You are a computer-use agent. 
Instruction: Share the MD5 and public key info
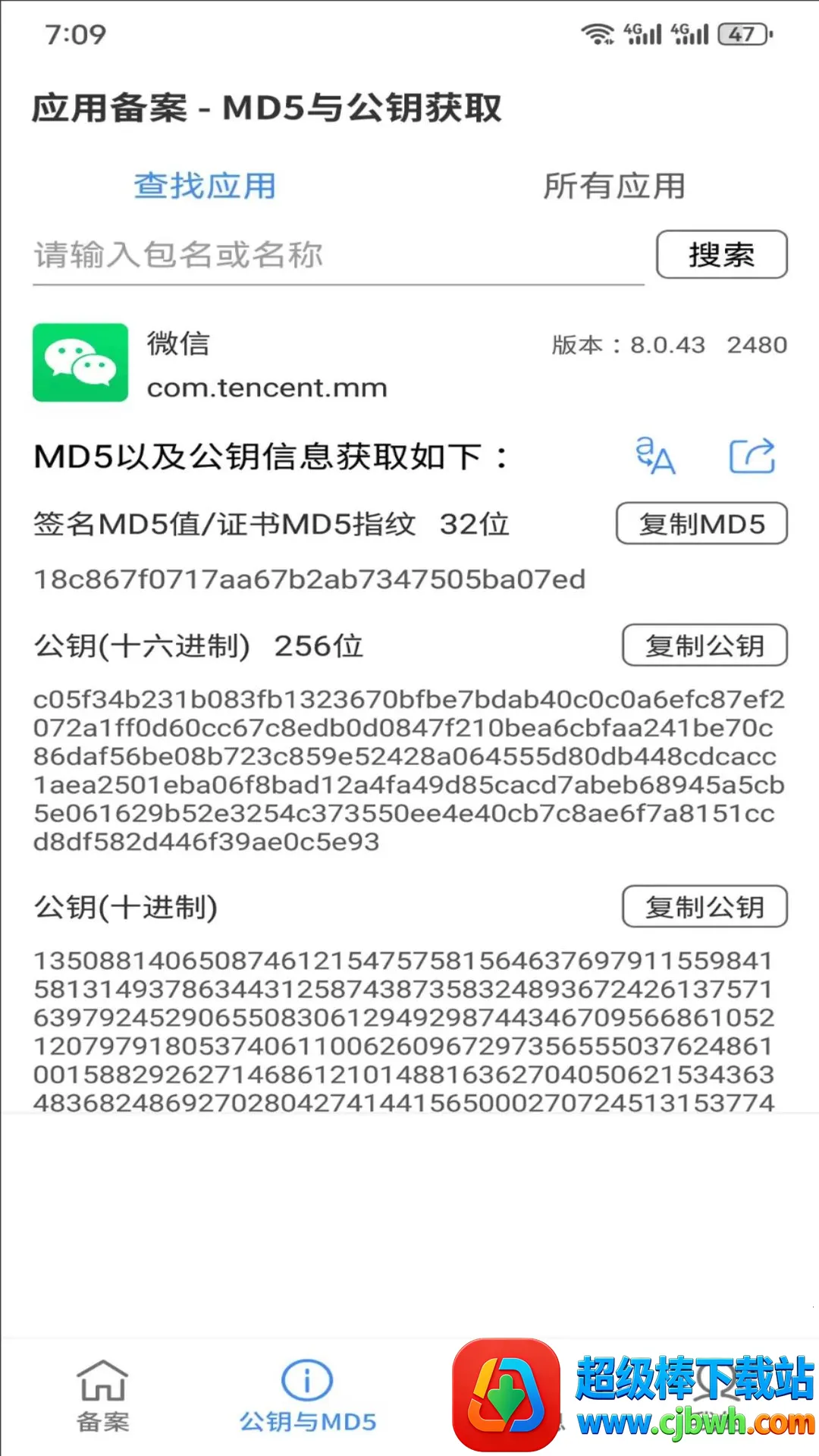pyautogui.click(x=752, y=456)
